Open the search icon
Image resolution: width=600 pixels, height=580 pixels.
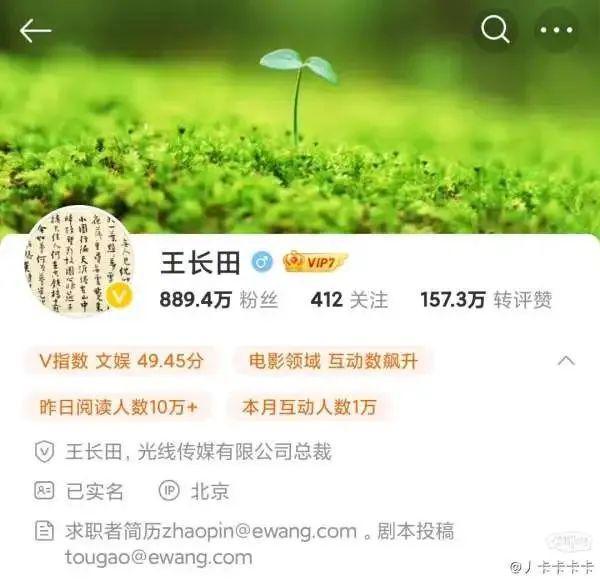(496, 31)
